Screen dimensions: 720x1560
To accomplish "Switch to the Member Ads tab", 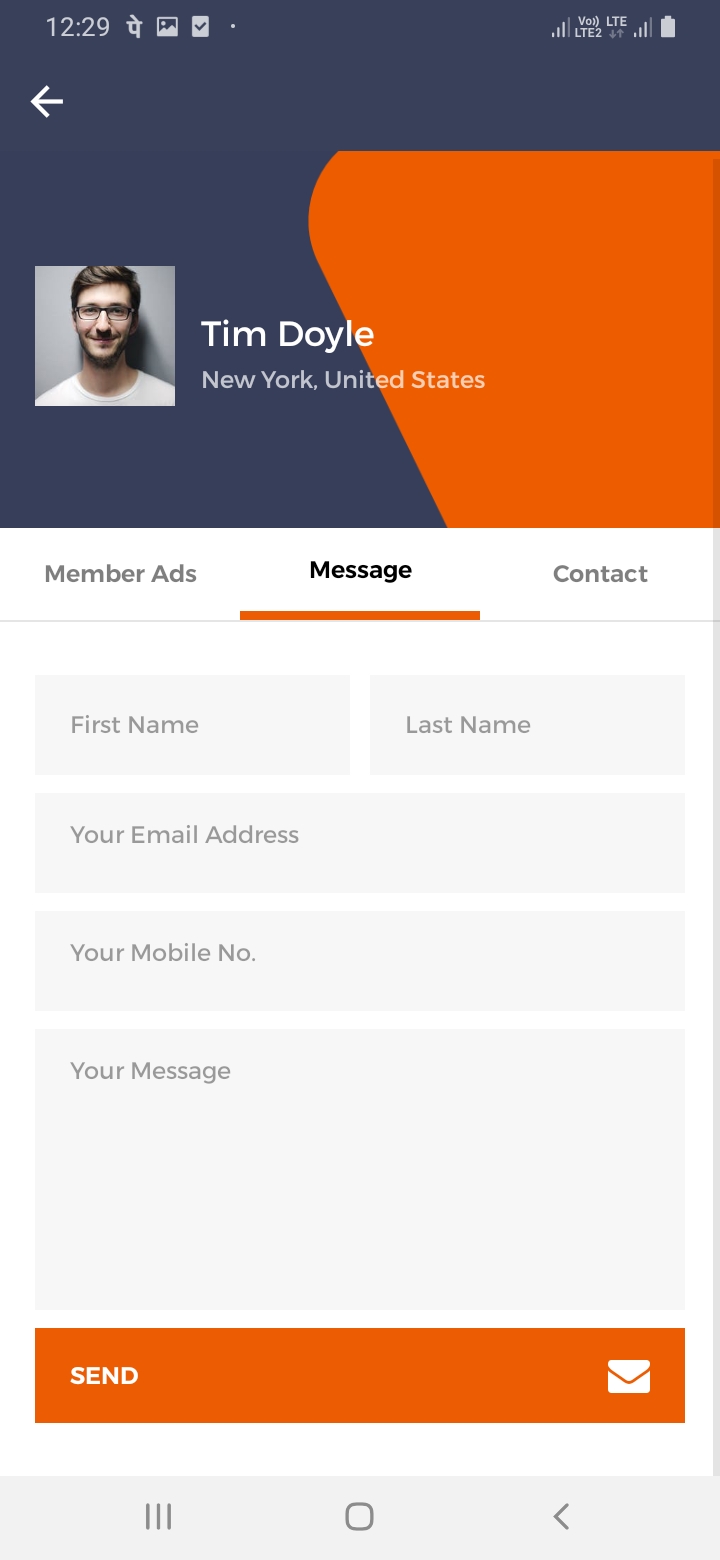I will point(120,573).
